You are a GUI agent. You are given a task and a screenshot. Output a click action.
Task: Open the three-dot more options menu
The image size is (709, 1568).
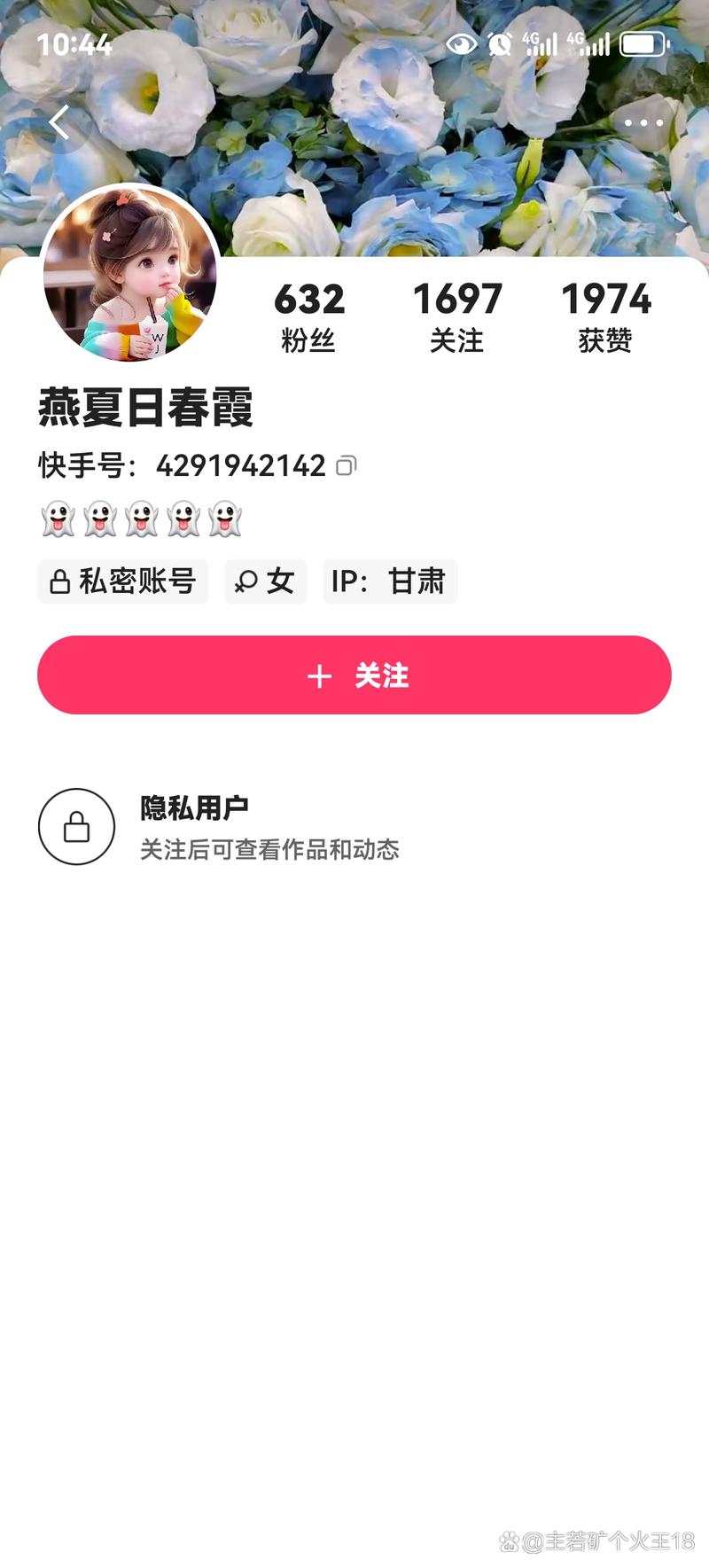(642, 122)
